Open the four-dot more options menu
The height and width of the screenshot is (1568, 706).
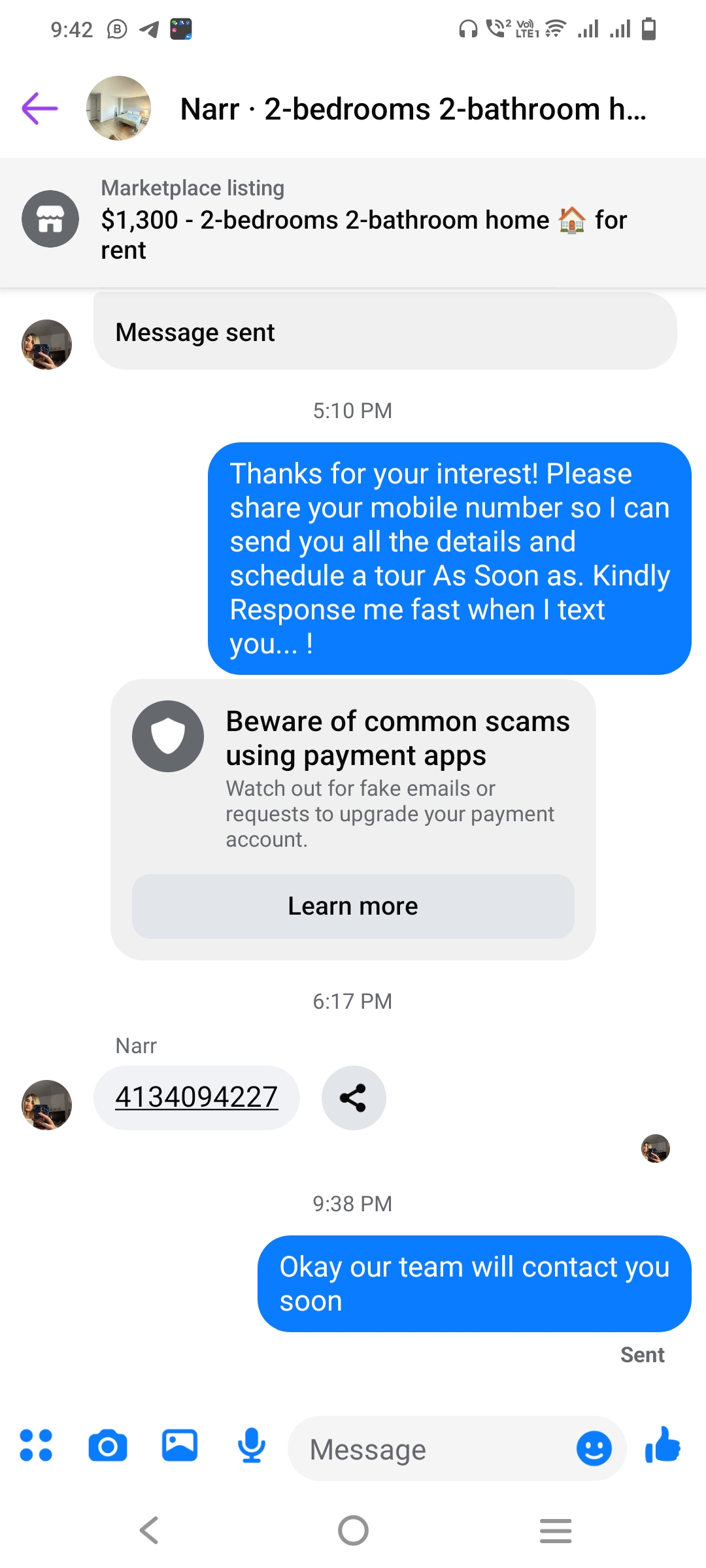pyautogui.click(x=36, y=1445)
